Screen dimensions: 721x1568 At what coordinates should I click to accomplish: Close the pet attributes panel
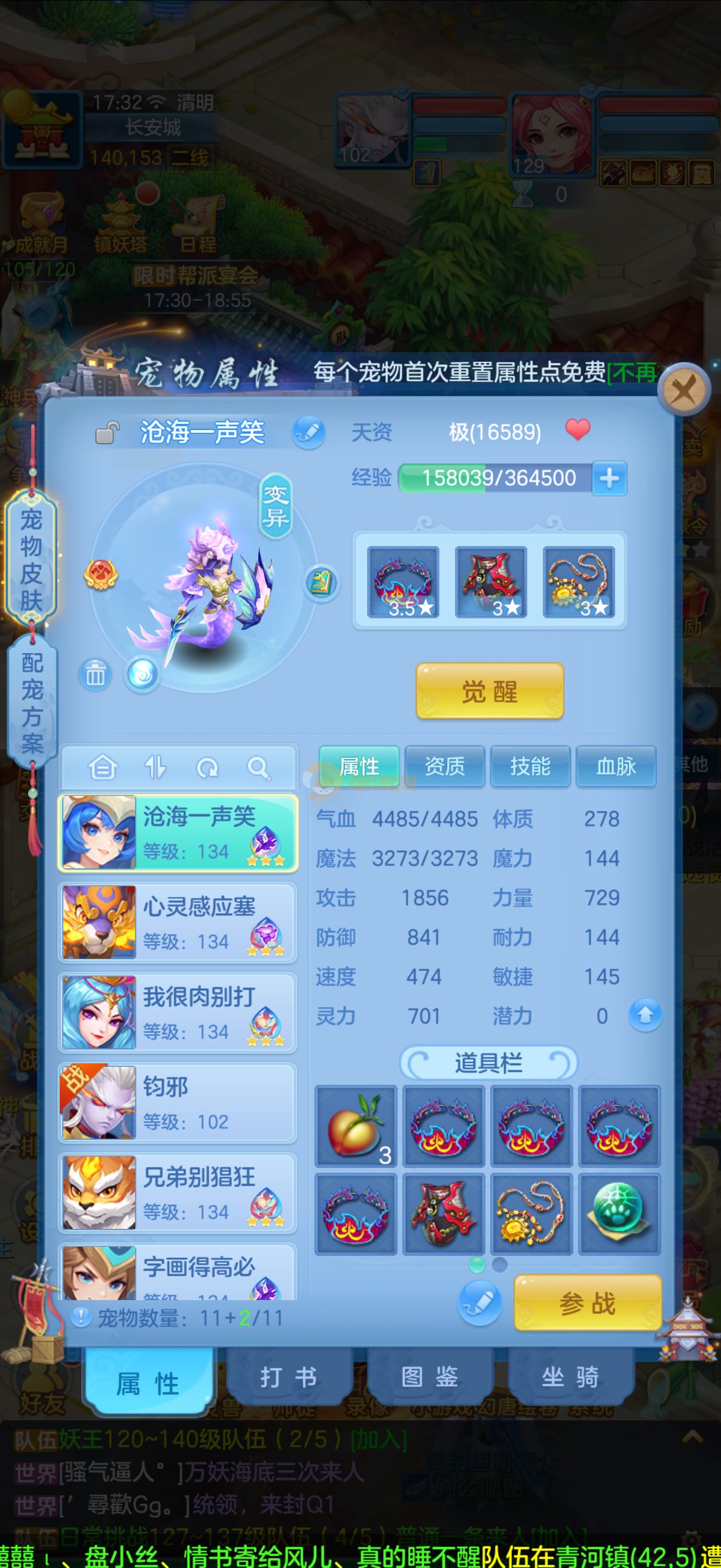click(685, 390)
